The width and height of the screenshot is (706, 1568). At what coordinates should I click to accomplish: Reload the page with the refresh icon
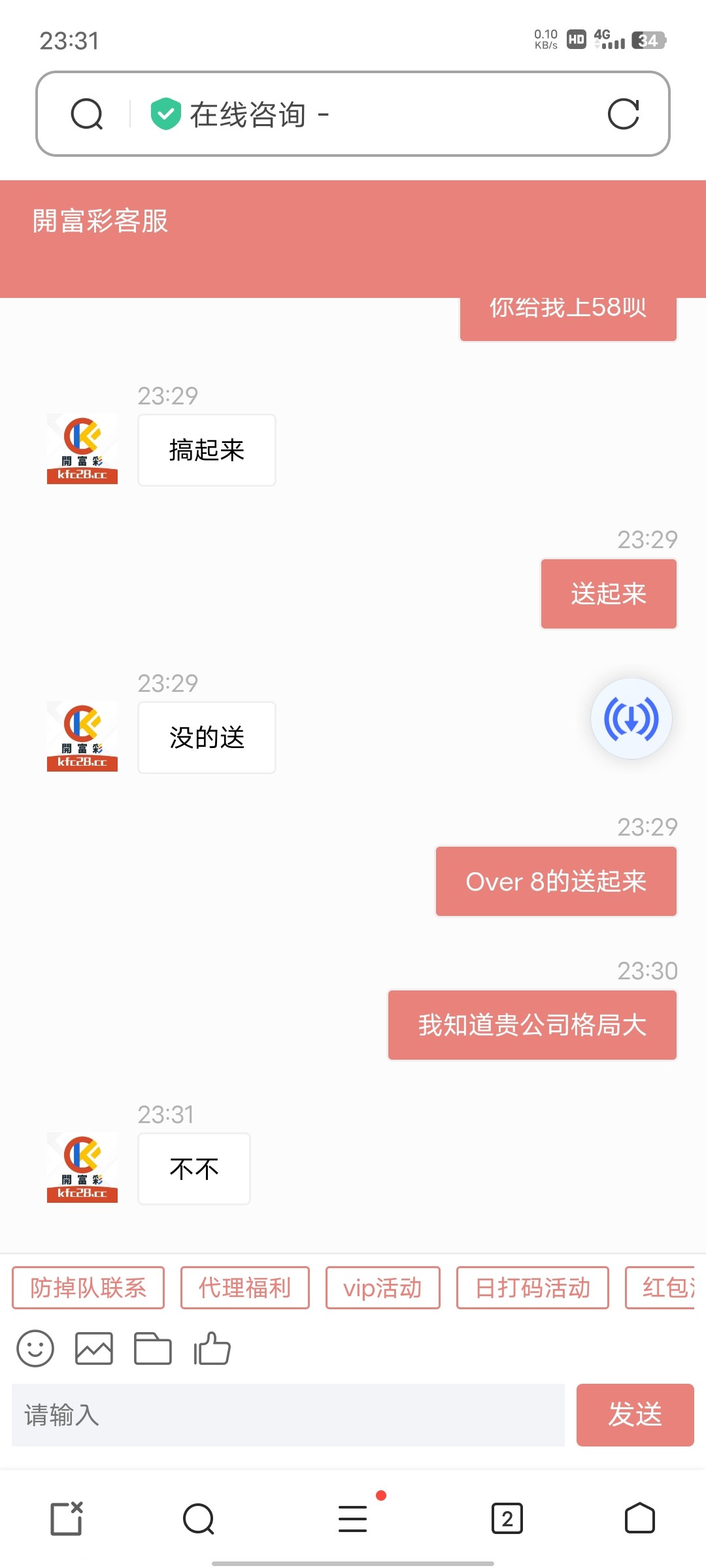623,113
